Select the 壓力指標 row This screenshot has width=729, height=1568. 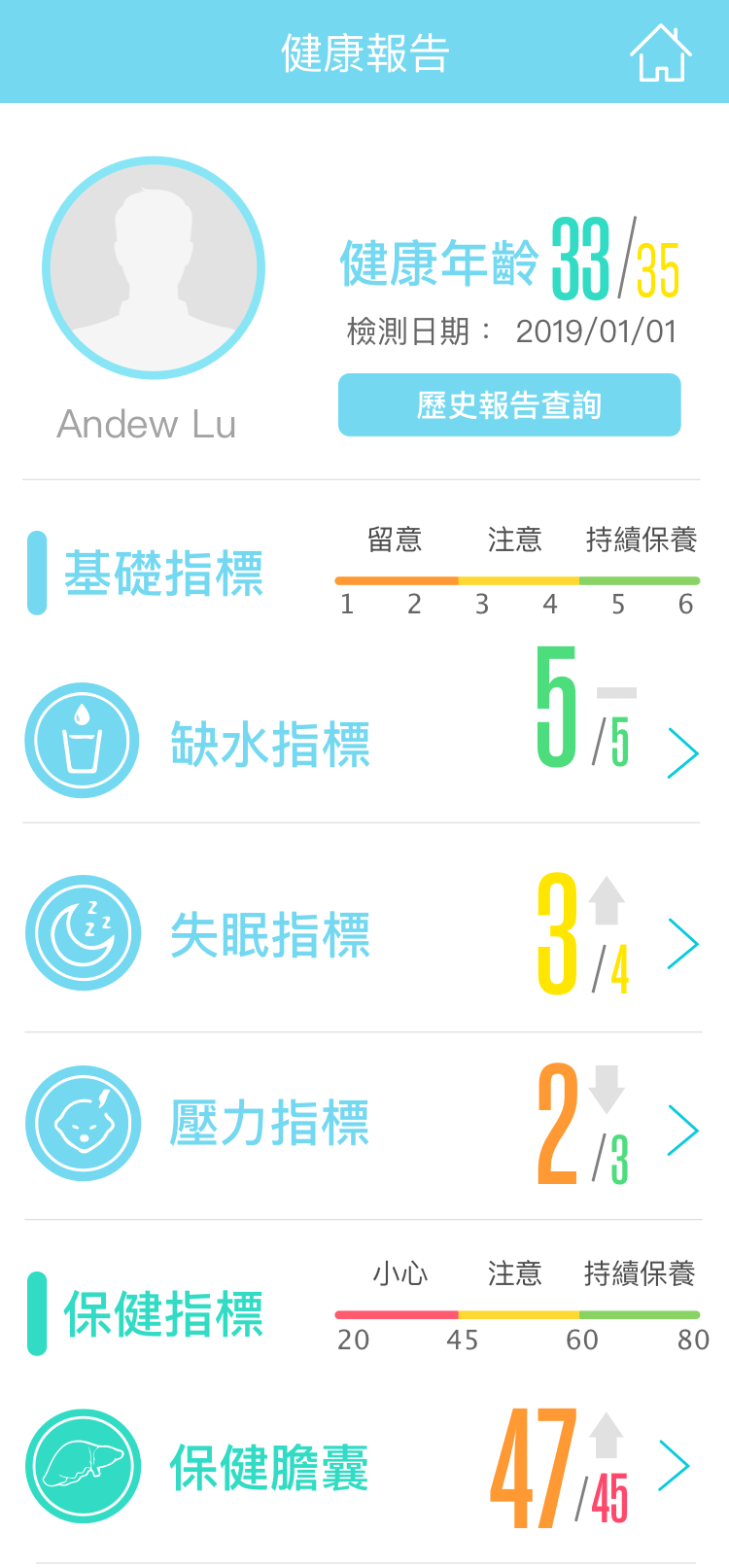click(x=362, y=1125)
